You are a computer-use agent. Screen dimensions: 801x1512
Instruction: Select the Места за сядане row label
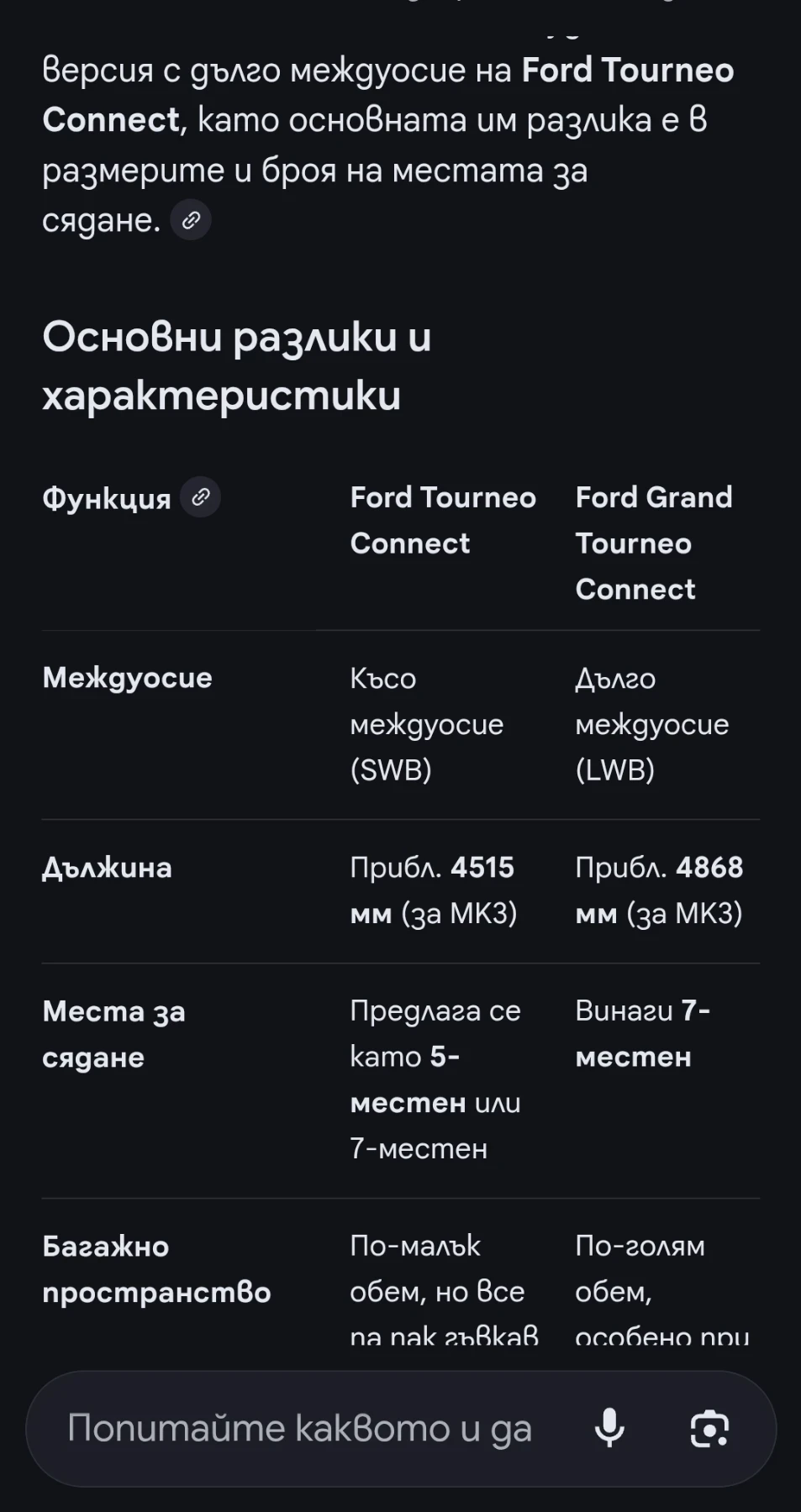click(x=113, y=1033)
